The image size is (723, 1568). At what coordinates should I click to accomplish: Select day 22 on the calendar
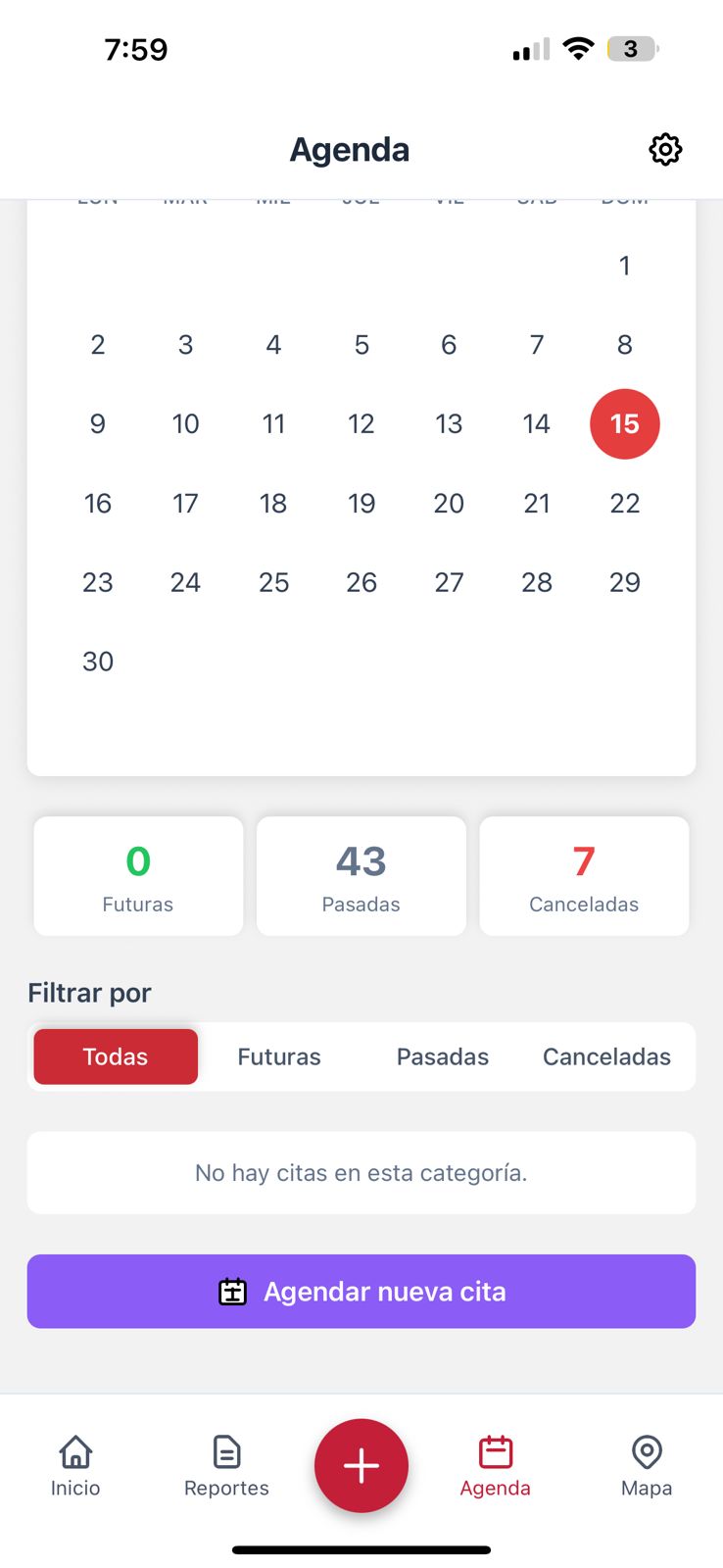tap(624, 504)
